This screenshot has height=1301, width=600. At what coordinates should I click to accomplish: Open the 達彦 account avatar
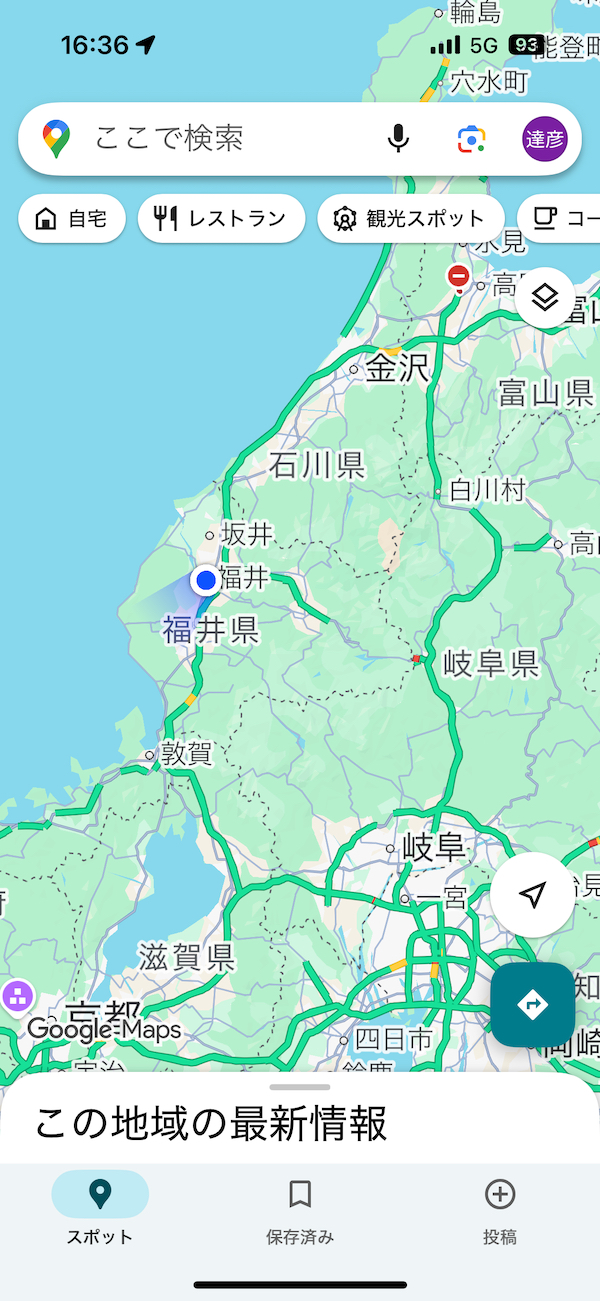(545, 138)
